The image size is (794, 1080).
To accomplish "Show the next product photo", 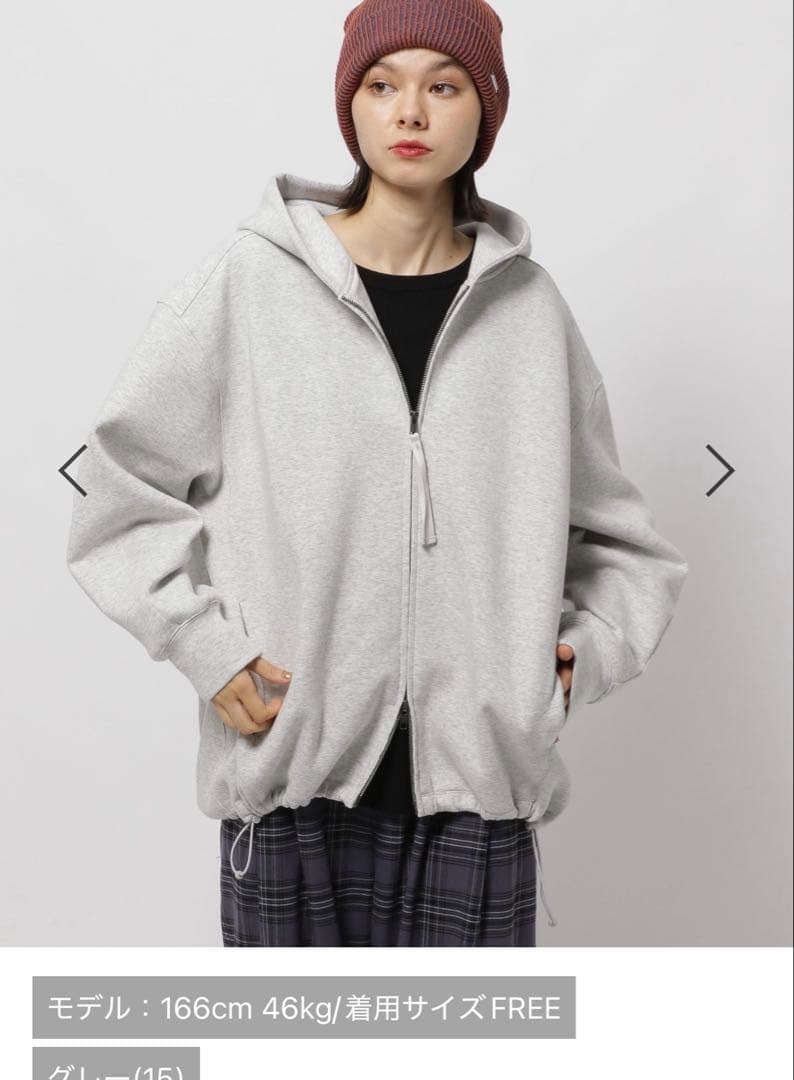I will coord(720,470).
